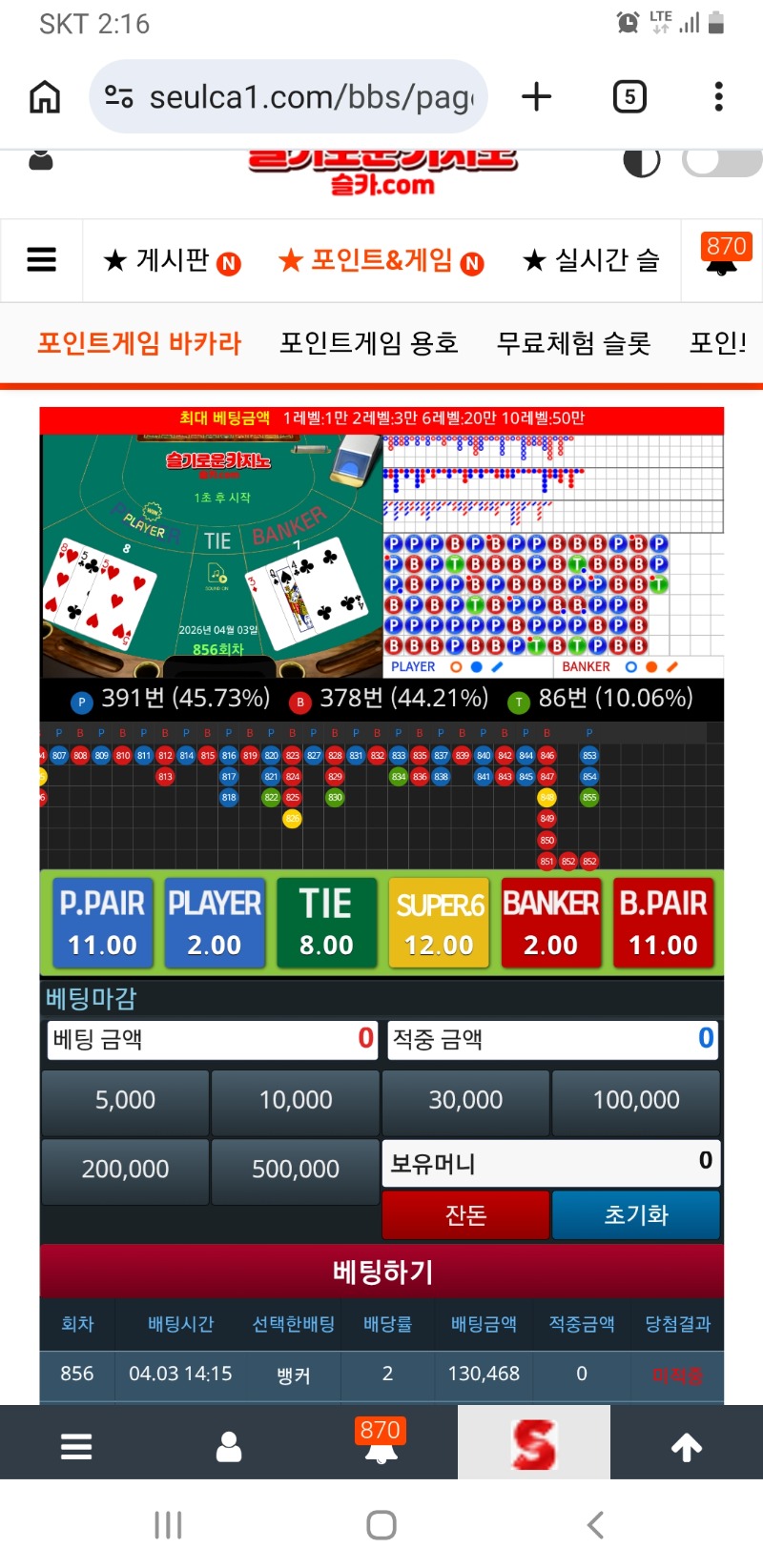Viewport: 763px width, 1568px height.
Task: Bet on PLAYER 2.00
Action: coord(215,923)
